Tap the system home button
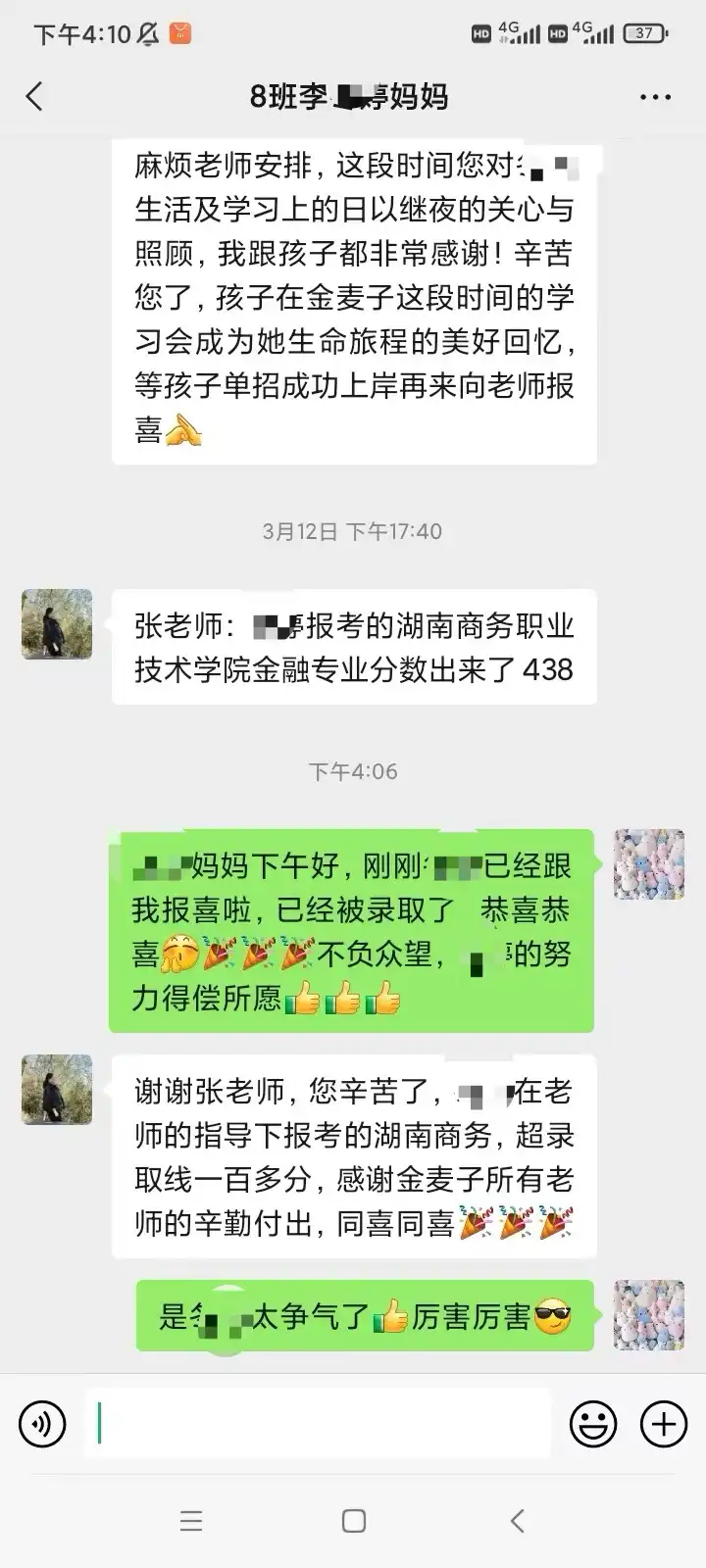Screen dimensions: 706x1568 [353, 1521]
